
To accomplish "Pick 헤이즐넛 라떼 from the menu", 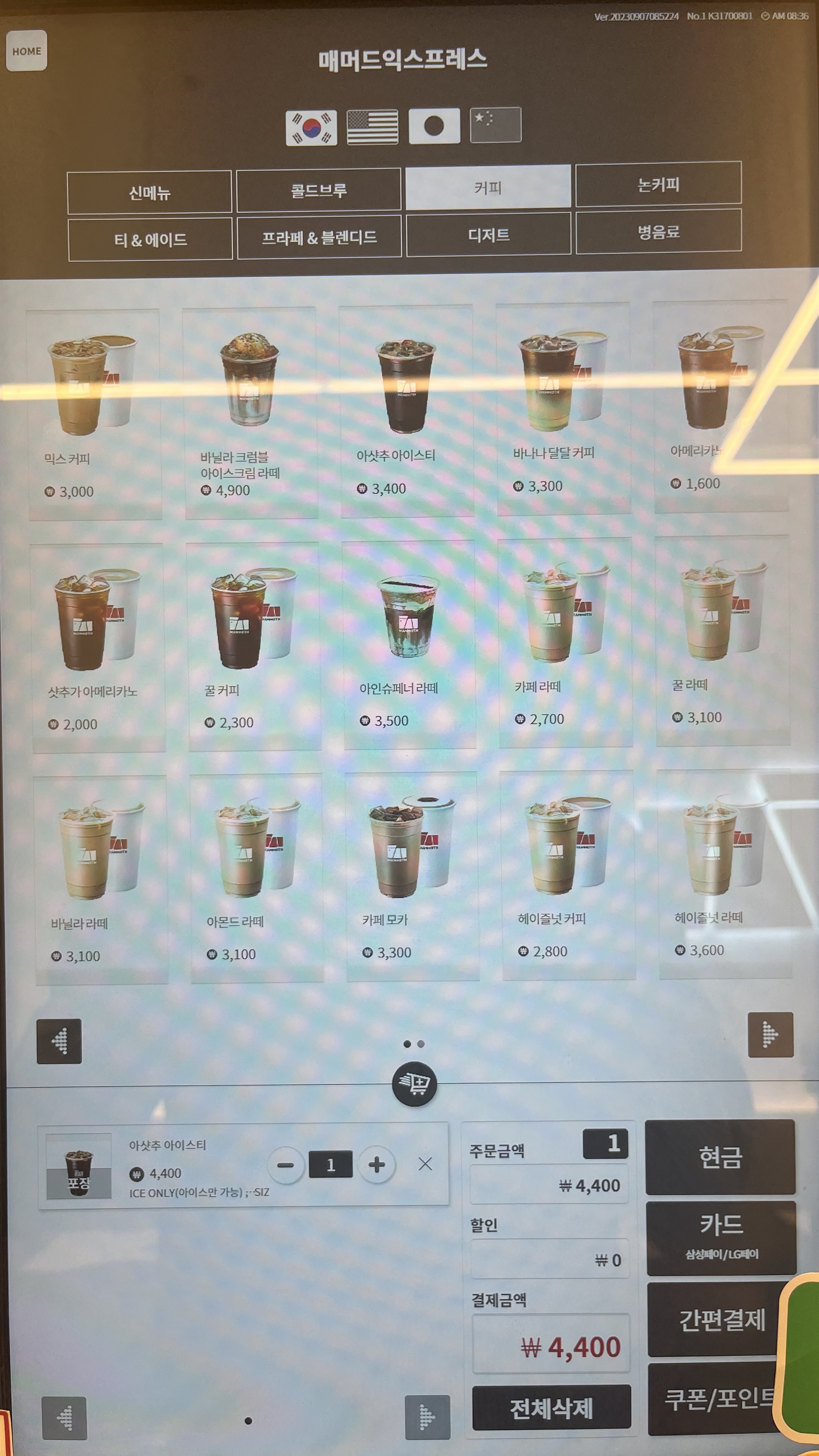I will pos(725,874).
